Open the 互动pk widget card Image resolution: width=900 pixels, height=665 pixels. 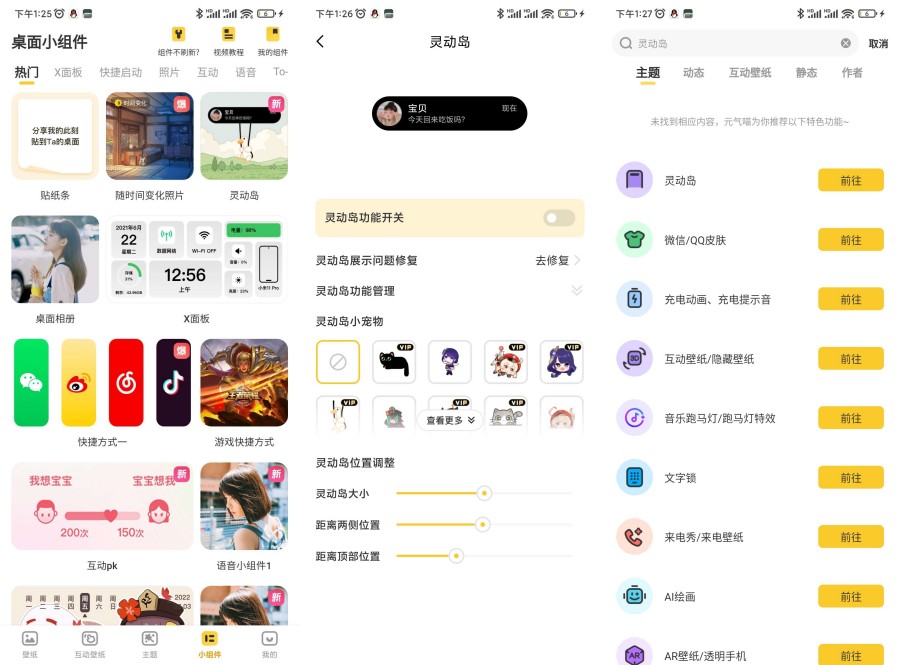[x=101, y=507]
